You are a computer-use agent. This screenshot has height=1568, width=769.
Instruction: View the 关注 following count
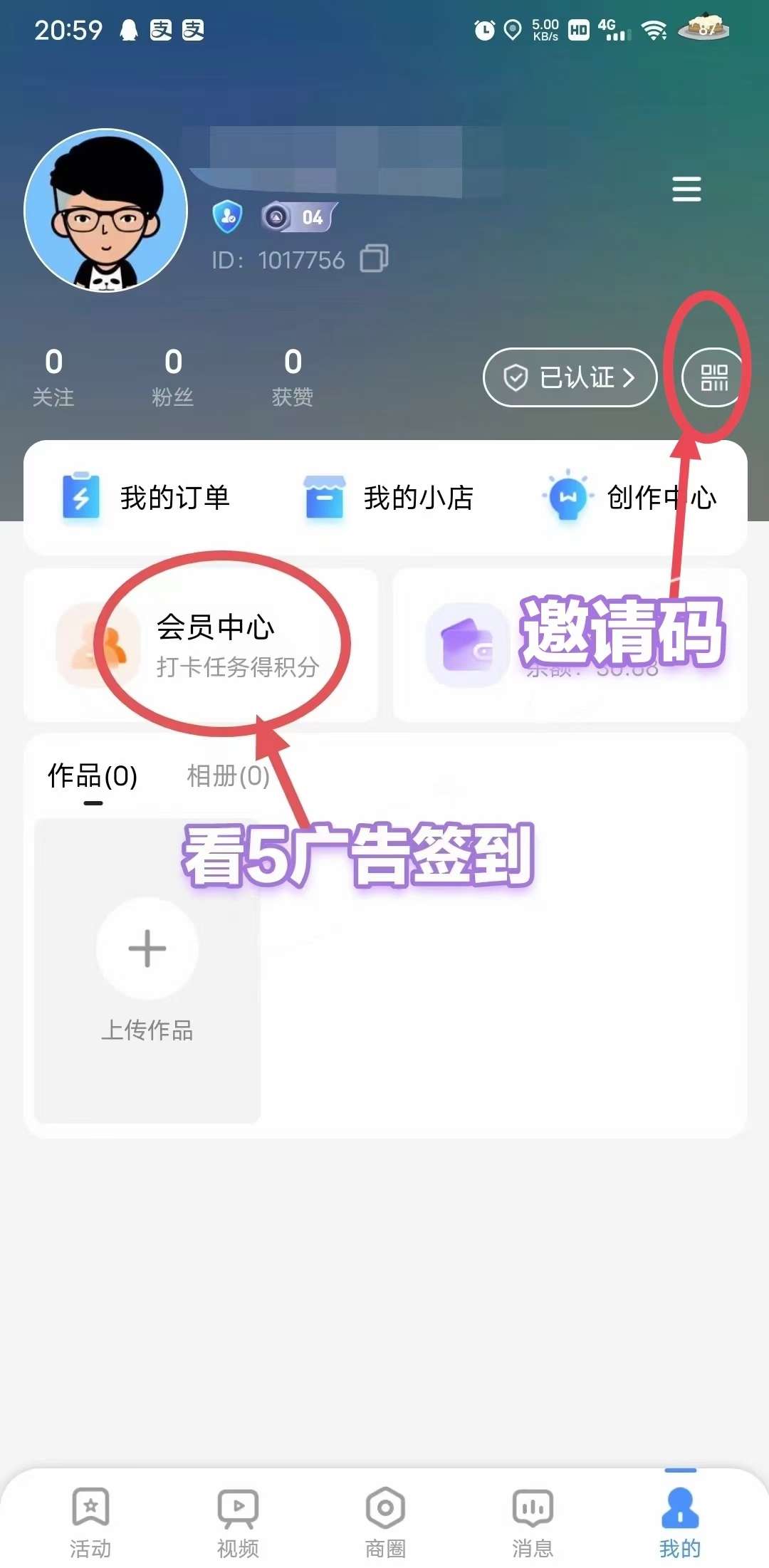(53, 377)
